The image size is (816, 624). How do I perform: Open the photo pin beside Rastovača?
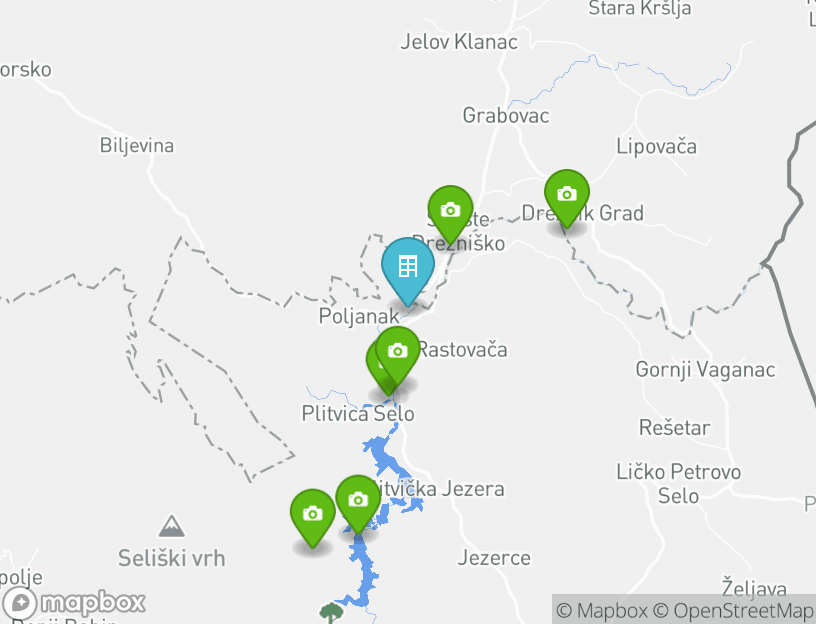[398, 352]
